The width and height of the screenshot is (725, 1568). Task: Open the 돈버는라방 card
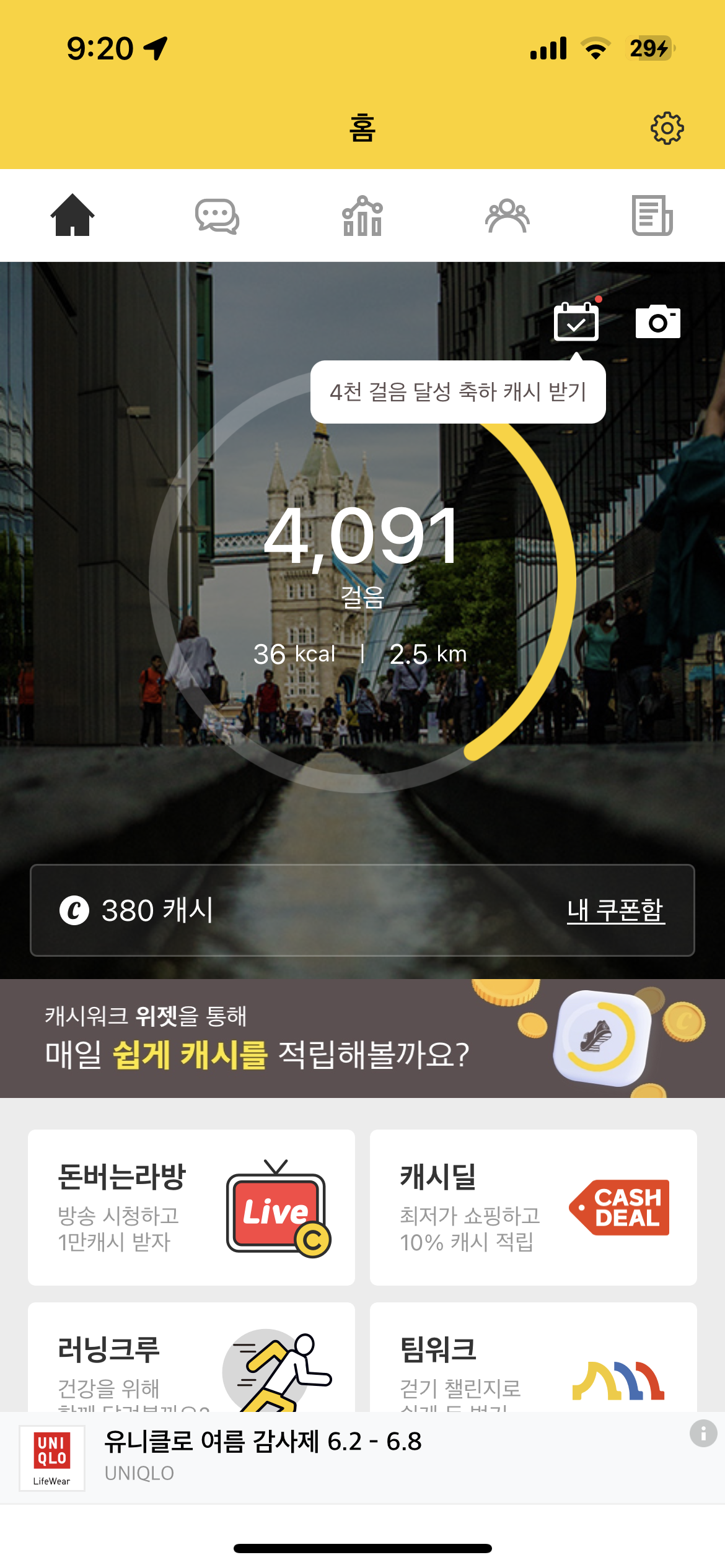[x=191, y=1207]
